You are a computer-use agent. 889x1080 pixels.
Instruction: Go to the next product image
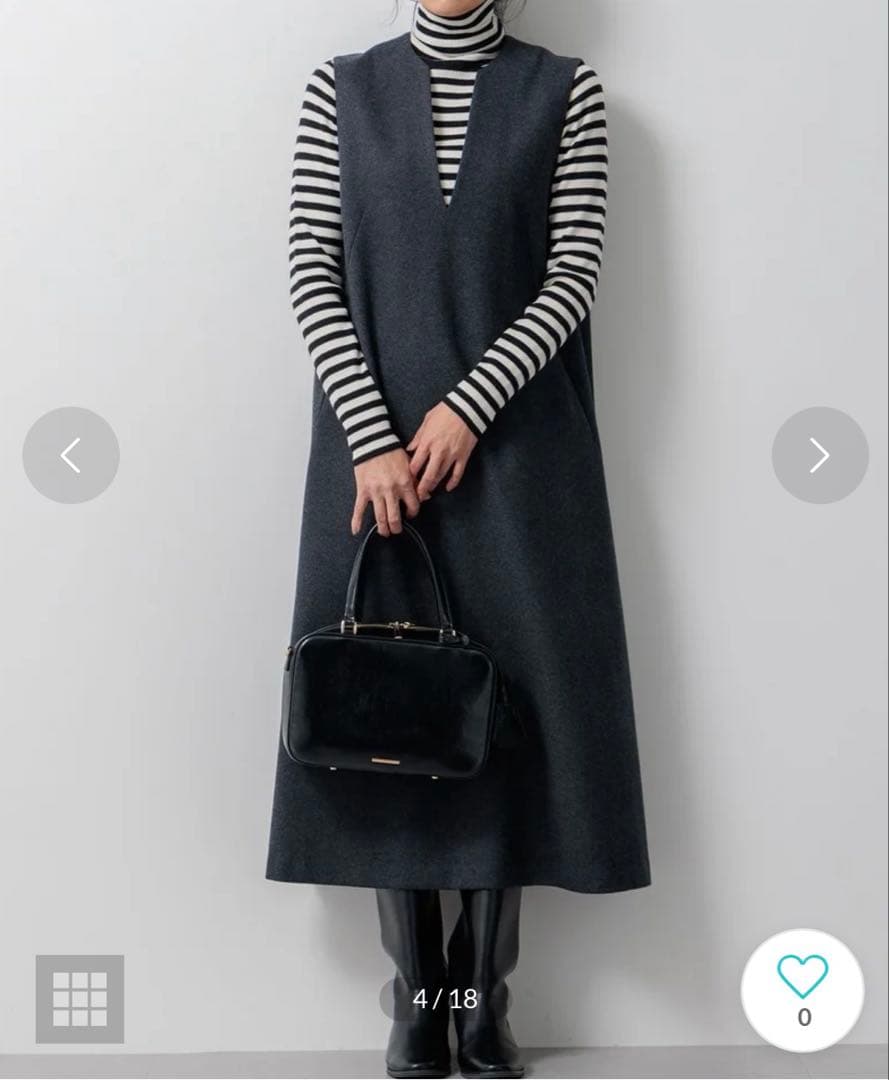[819, 455]
